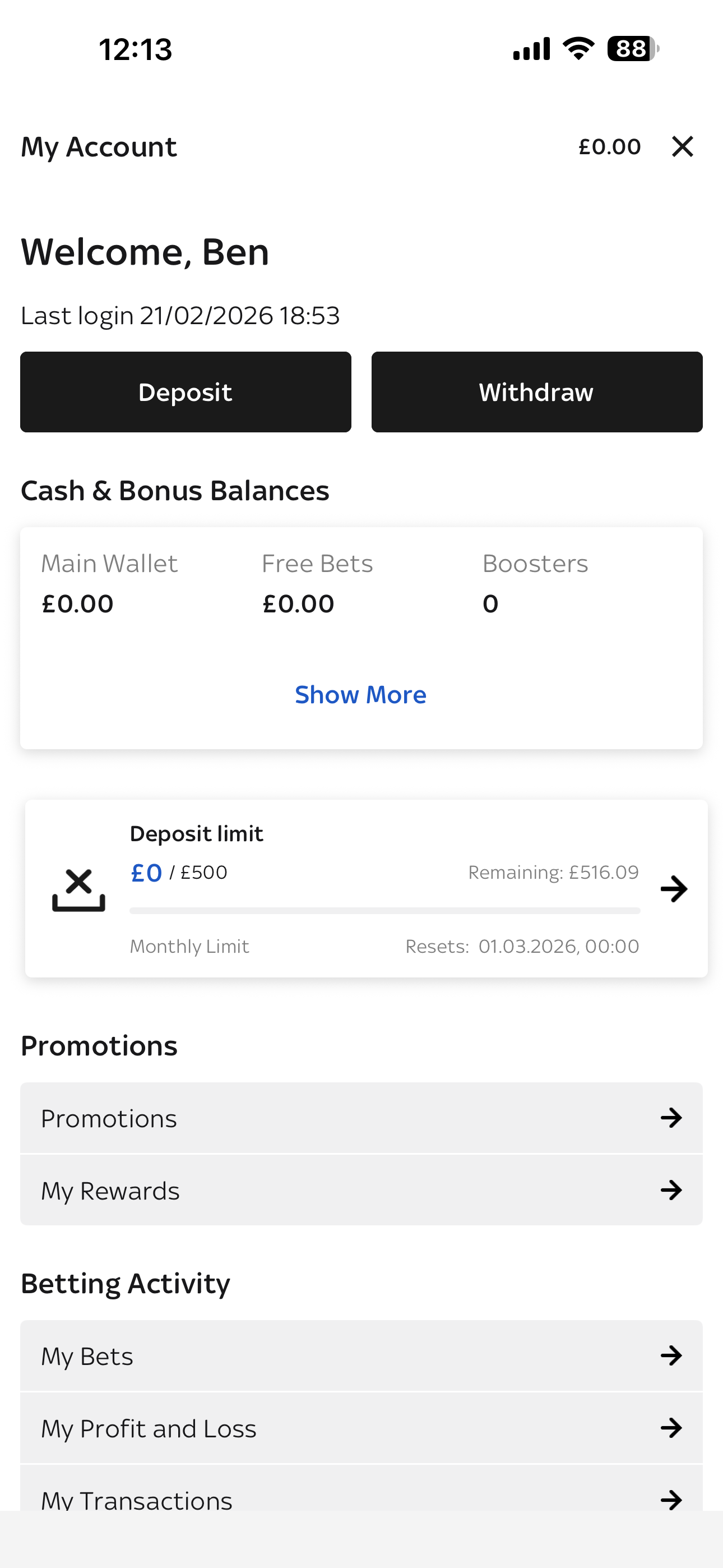Click the £0.00 header balance
Image resolution: width=723 pixels, height=1568 pixels.
tap(609, 146)
